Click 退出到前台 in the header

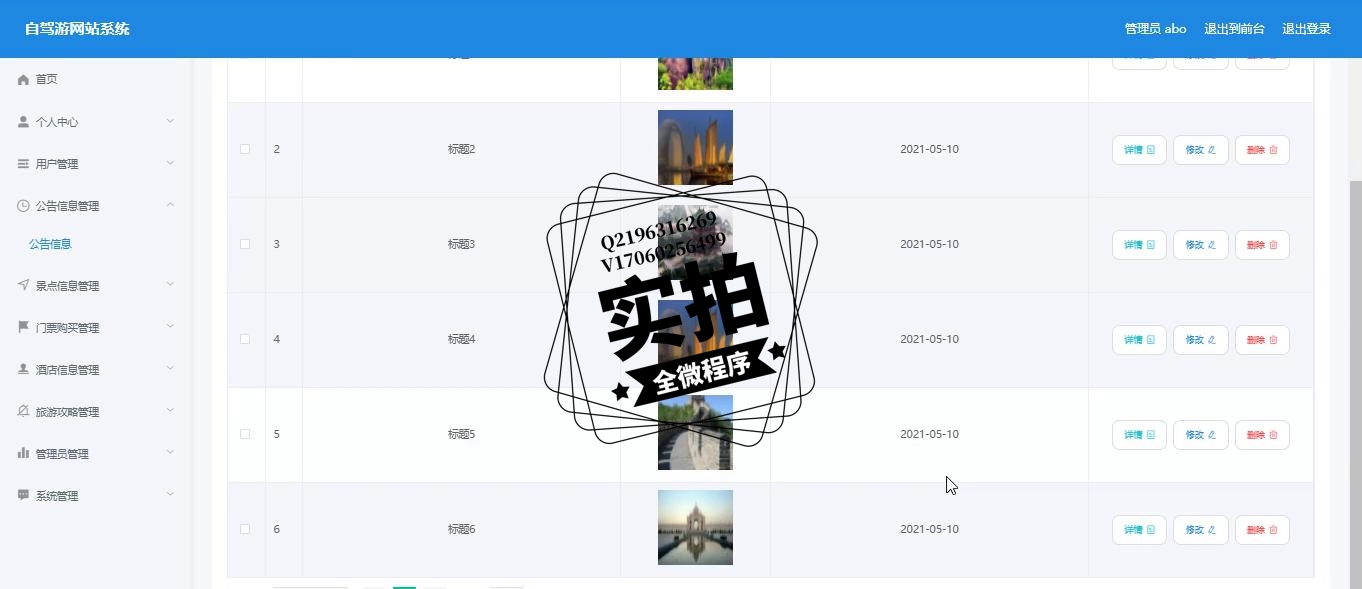point(1234,29)
